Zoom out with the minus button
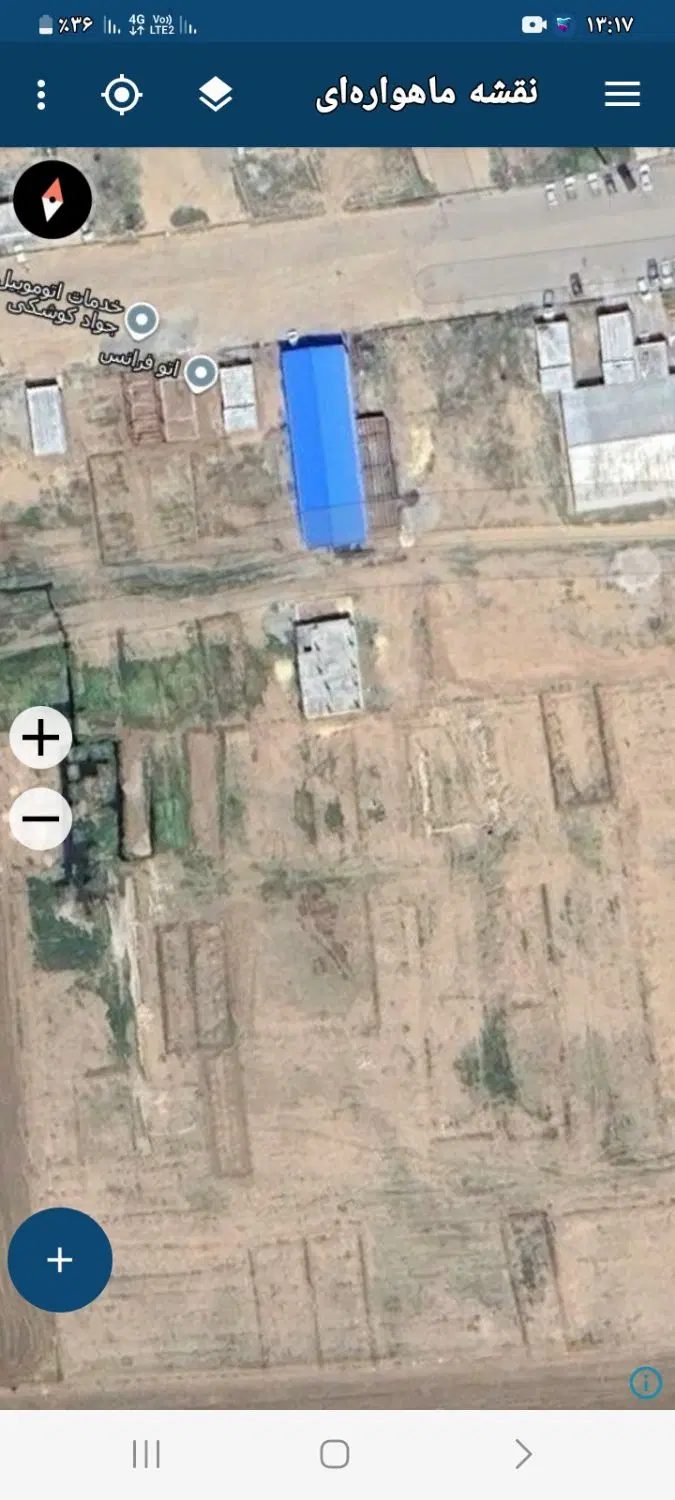Viewport: 675px width, 1500px height. (41, 818)
